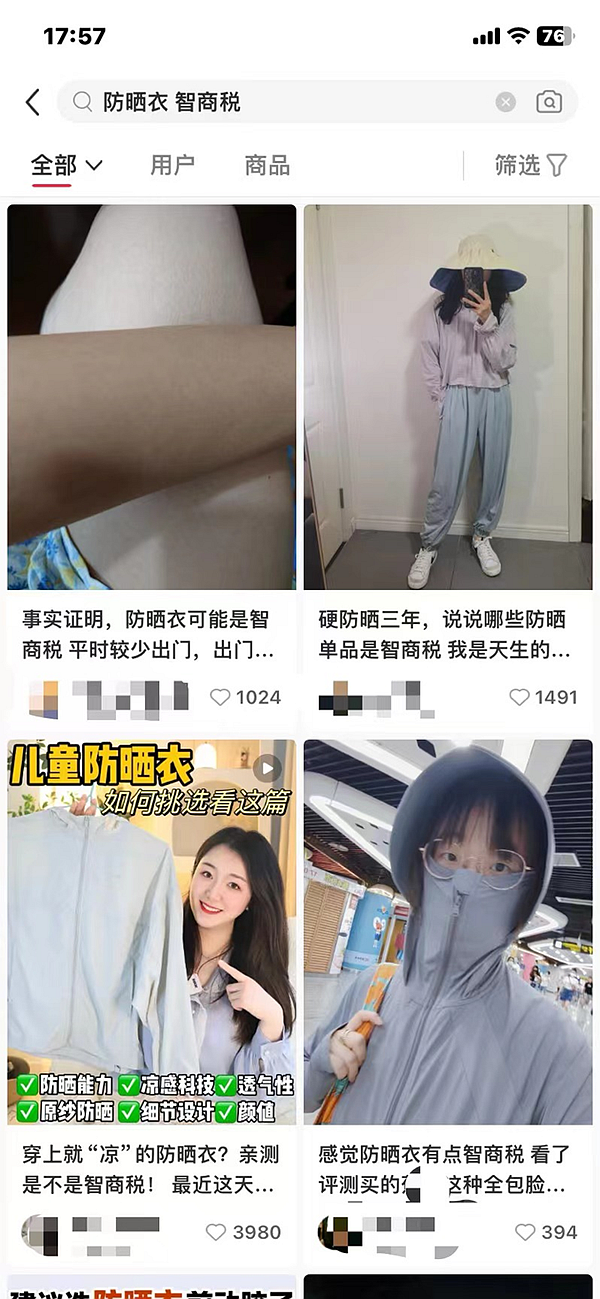Open the 筛选 filter options

coord(531,165)
